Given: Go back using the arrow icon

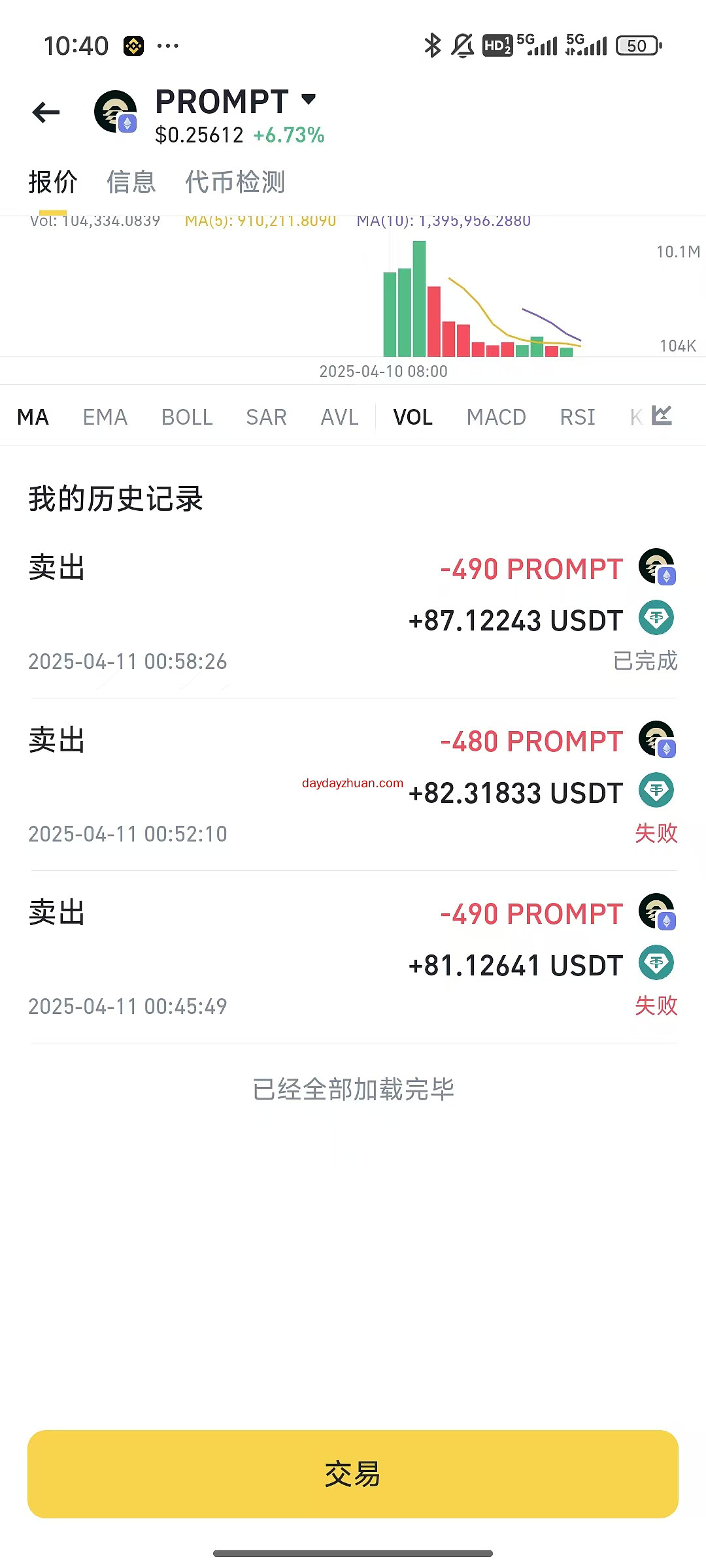Looking at the screenshot, I should point(46,112).
